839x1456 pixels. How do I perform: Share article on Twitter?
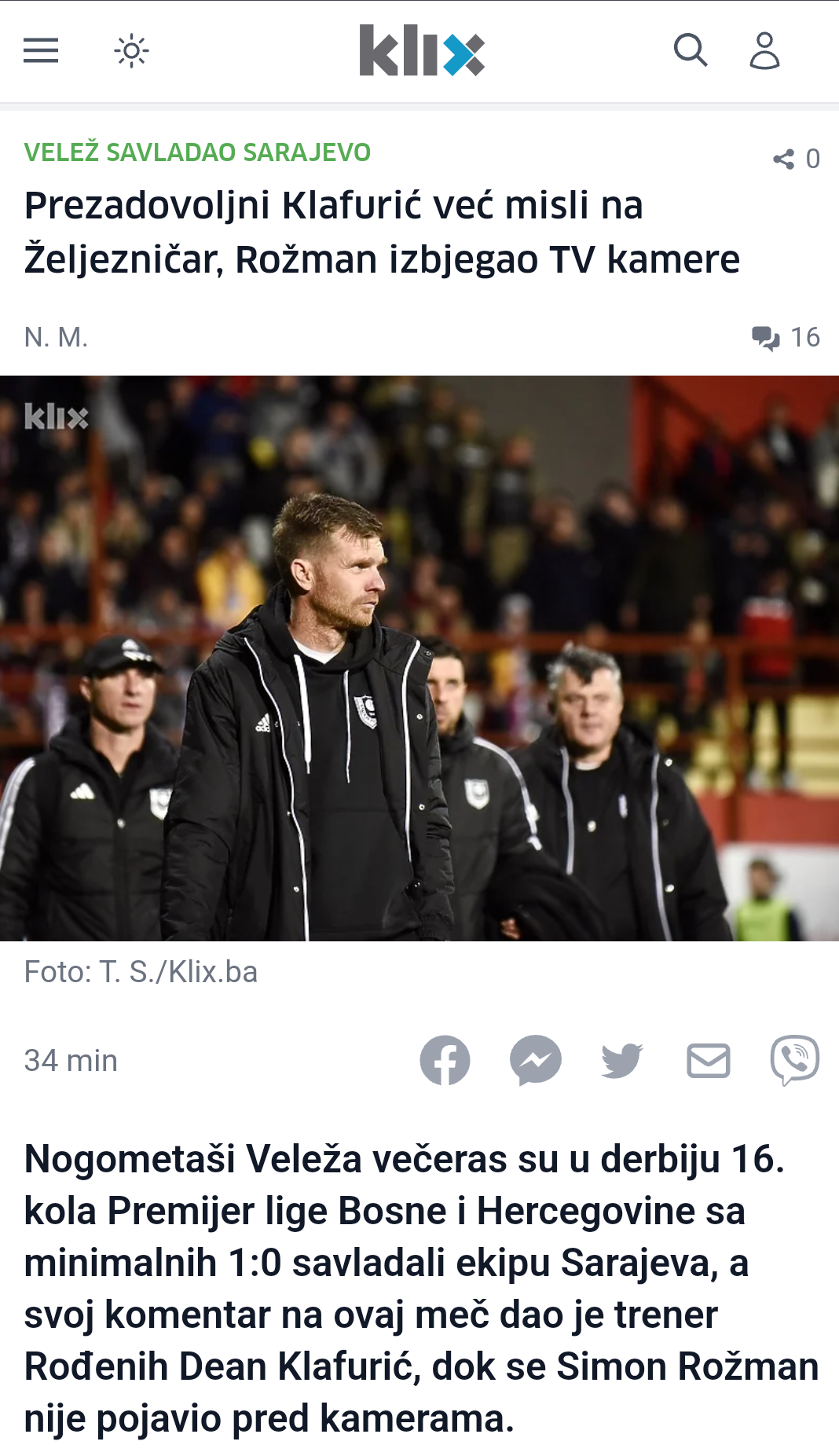622,1061
